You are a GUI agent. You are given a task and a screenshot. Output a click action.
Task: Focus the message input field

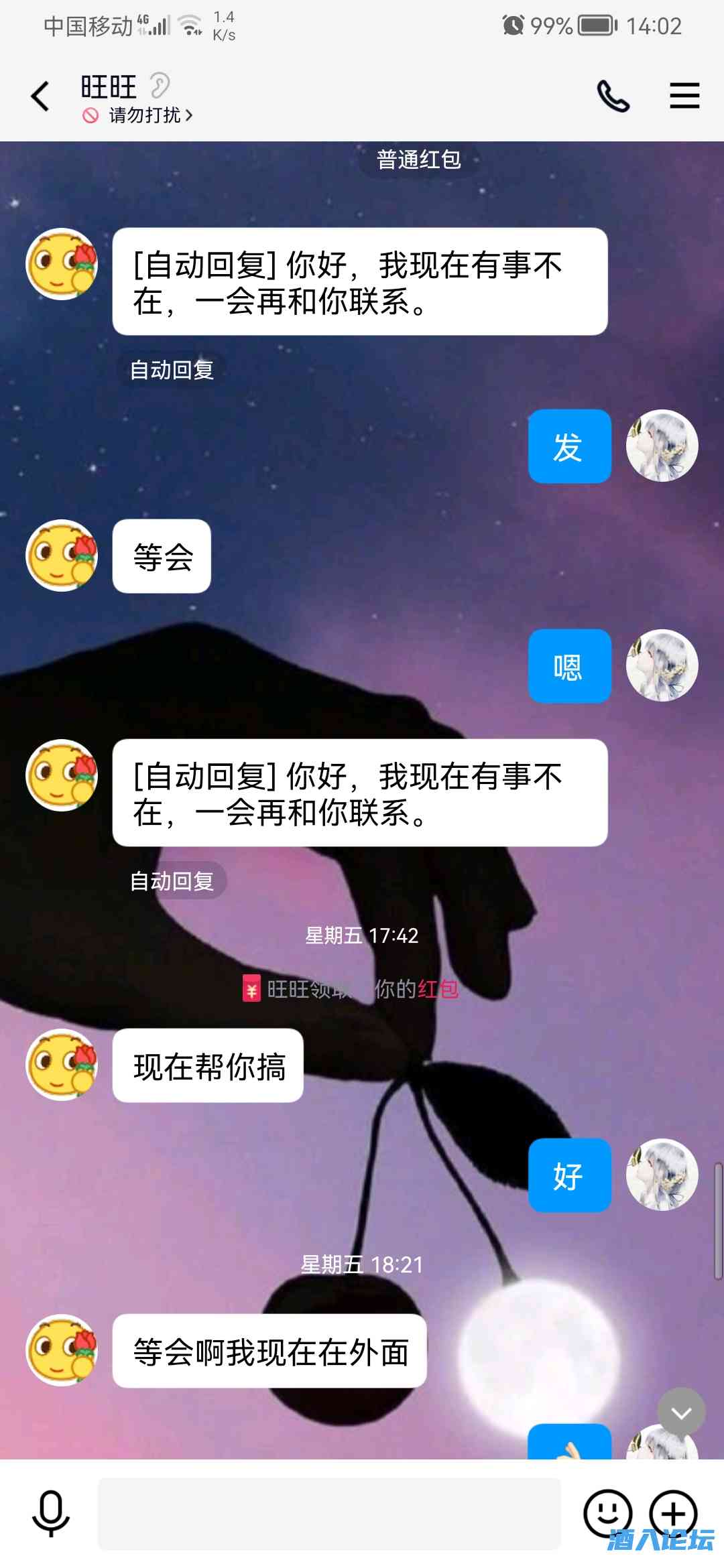328,1514
